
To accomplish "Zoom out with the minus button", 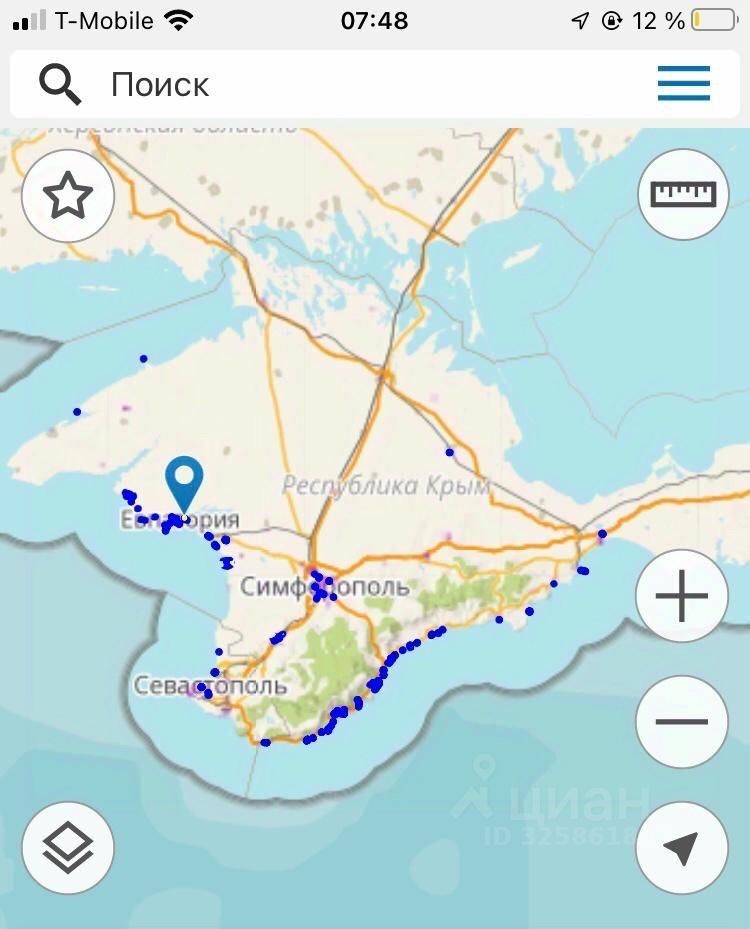I will pos(682,721).
